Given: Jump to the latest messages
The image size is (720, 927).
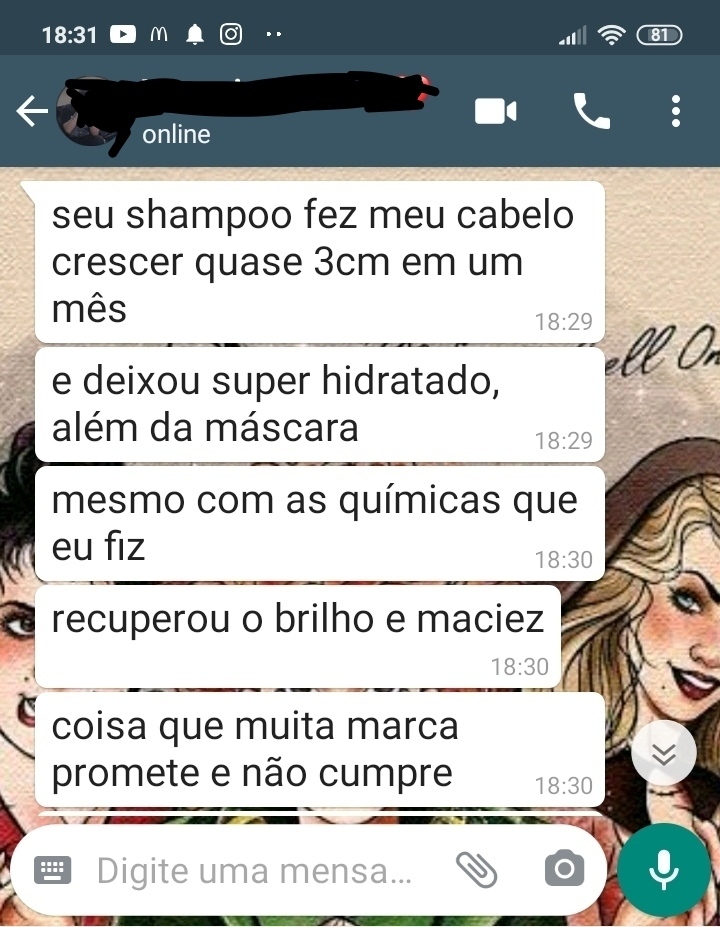Looking at the screenshot, I should click(x=664, y=752).
